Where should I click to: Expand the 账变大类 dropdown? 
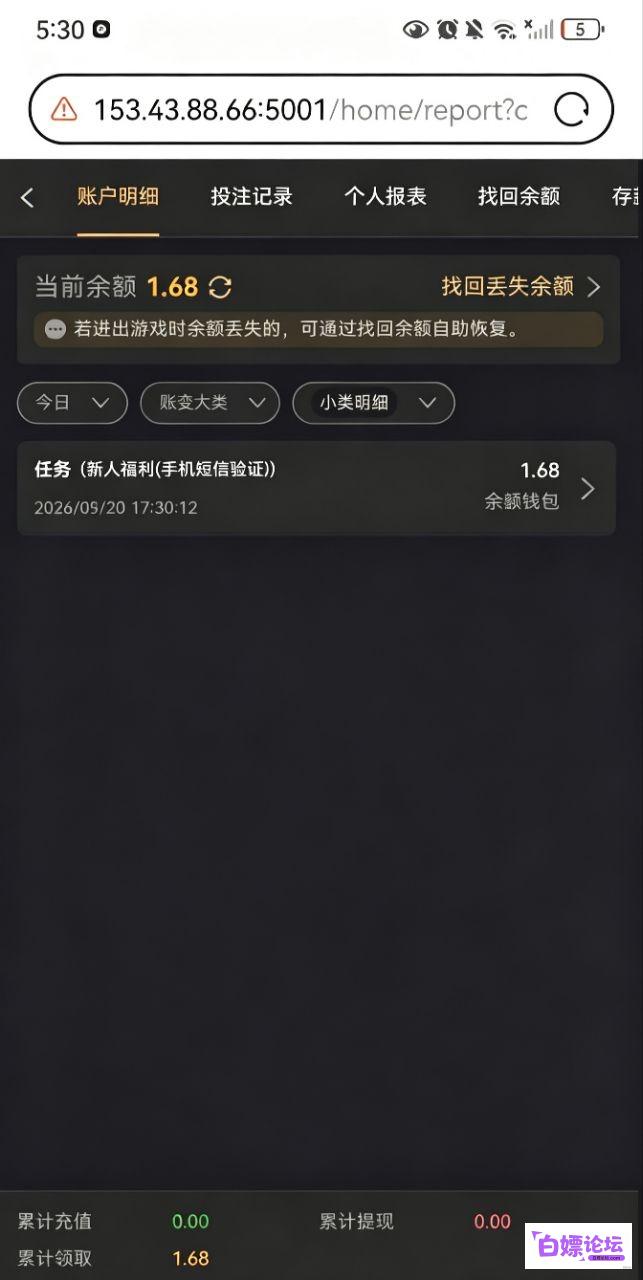point(209,403)
